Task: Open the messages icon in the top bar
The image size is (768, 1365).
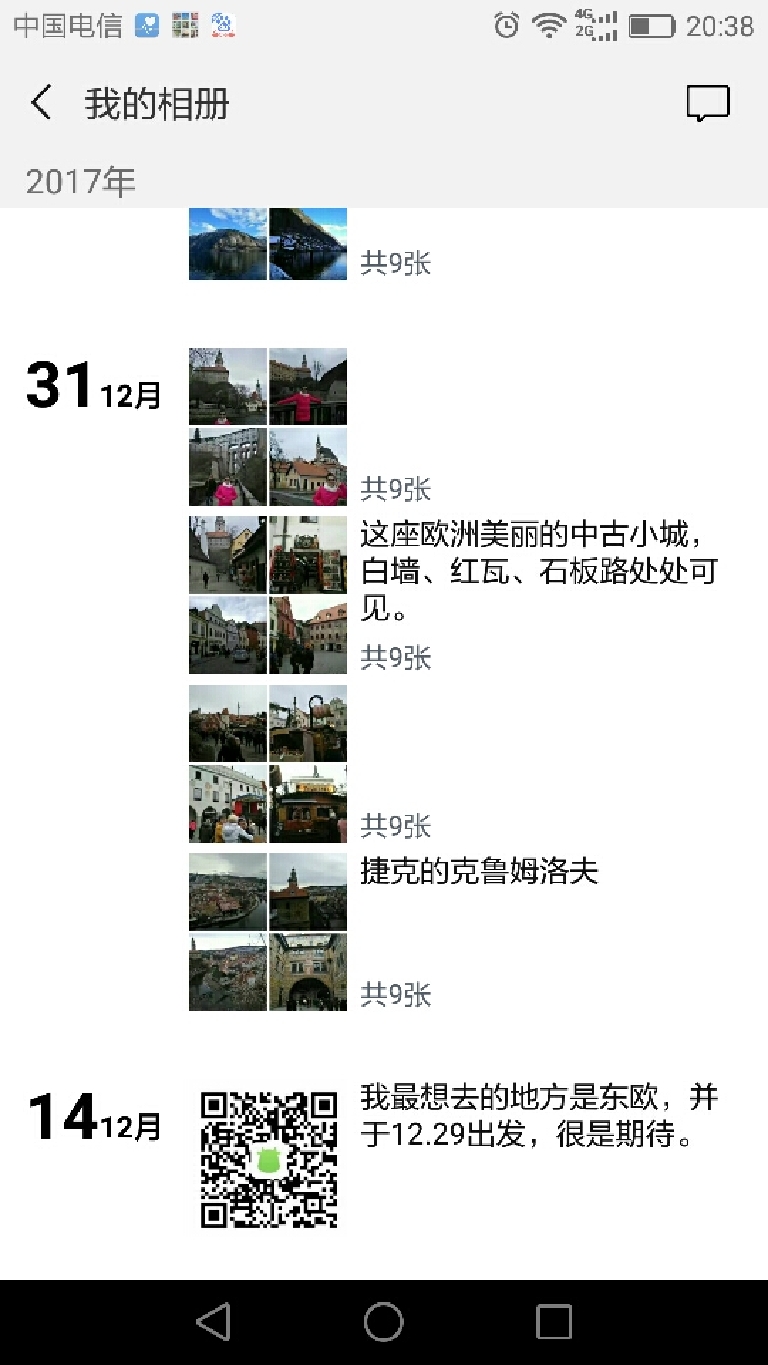Action: coord(708,103)
